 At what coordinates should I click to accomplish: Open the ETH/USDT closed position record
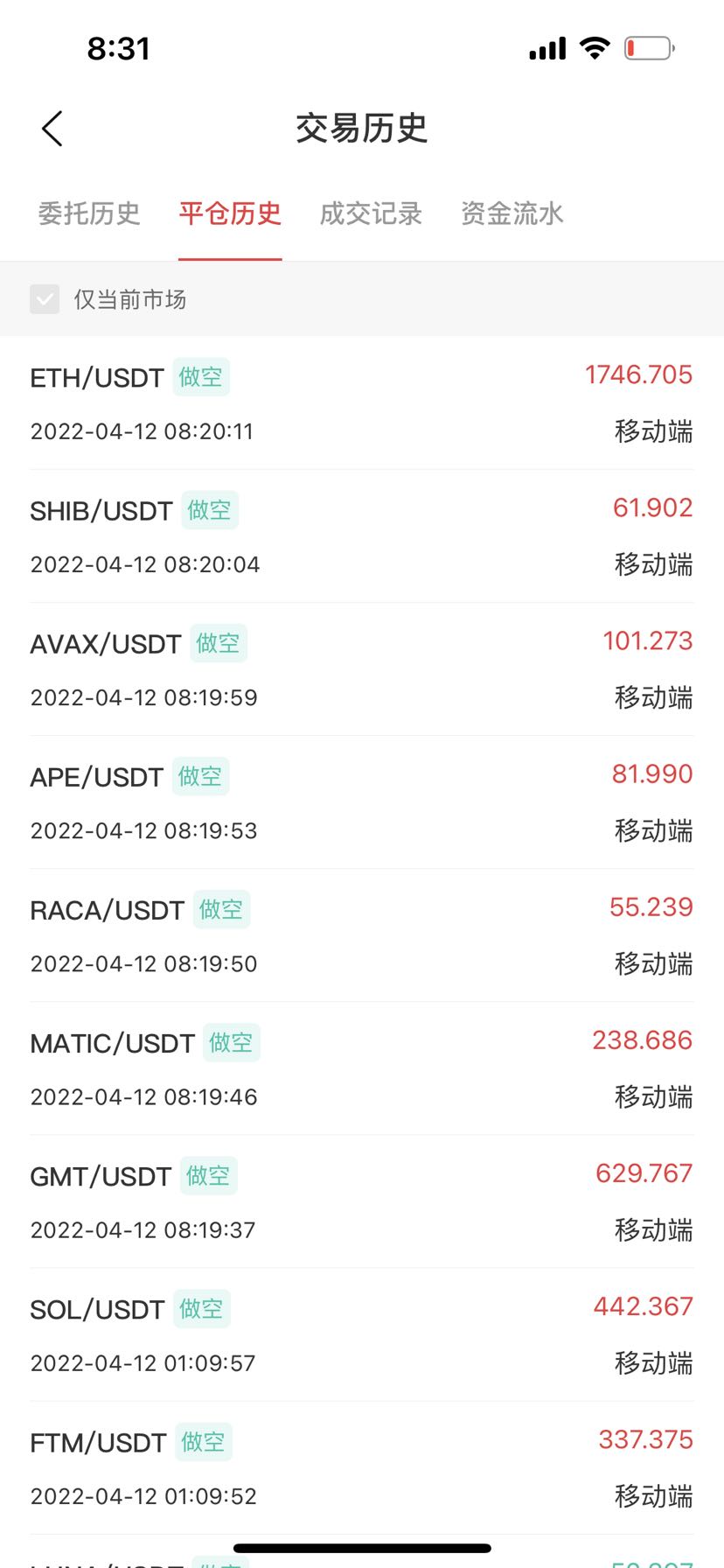[x=362, y=403]
